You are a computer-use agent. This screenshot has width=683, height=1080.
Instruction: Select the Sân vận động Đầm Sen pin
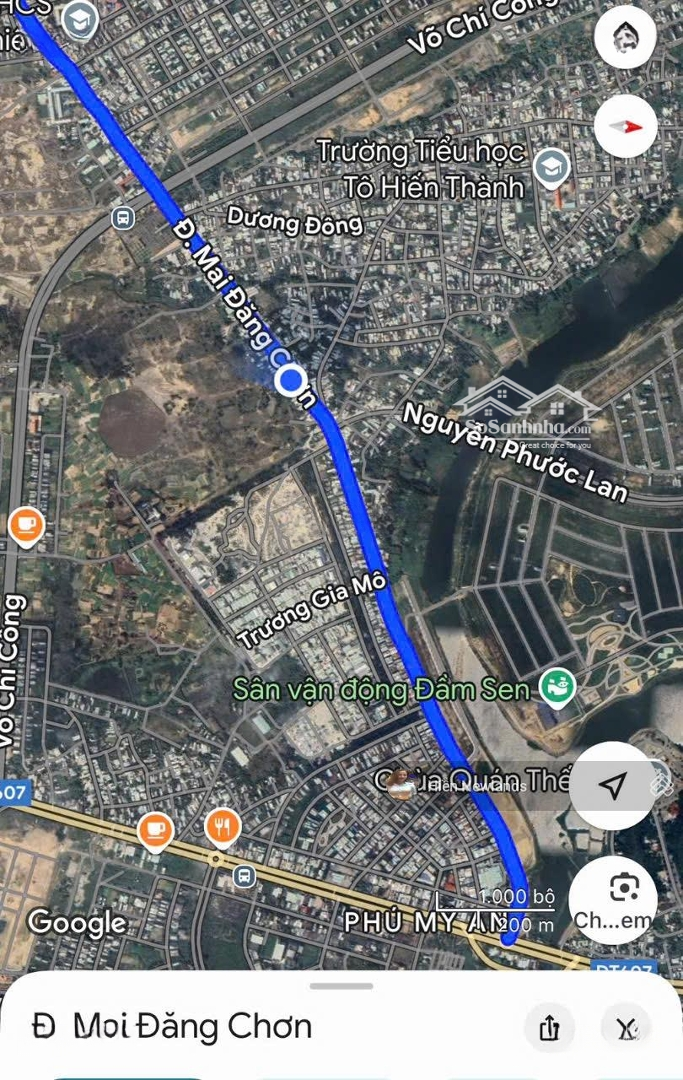pyautogui.click(x=552, y=687)
